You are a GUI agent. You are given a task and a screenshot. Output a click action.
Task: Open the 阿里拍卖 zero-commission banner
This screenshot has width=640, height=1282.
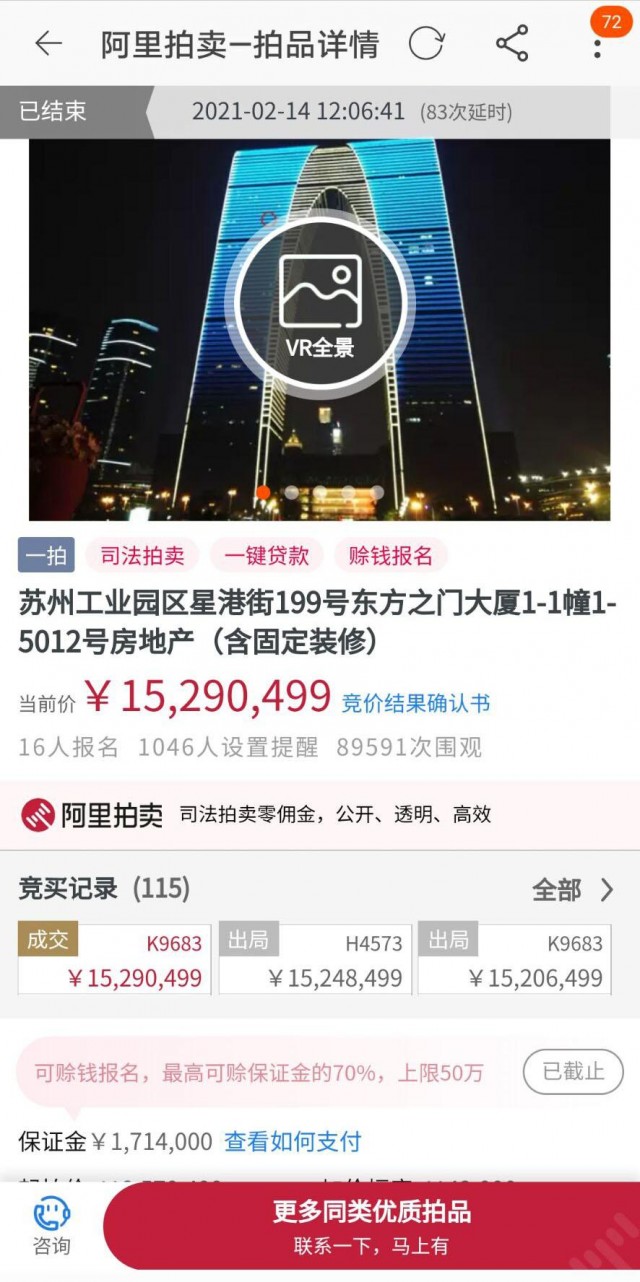320,815
